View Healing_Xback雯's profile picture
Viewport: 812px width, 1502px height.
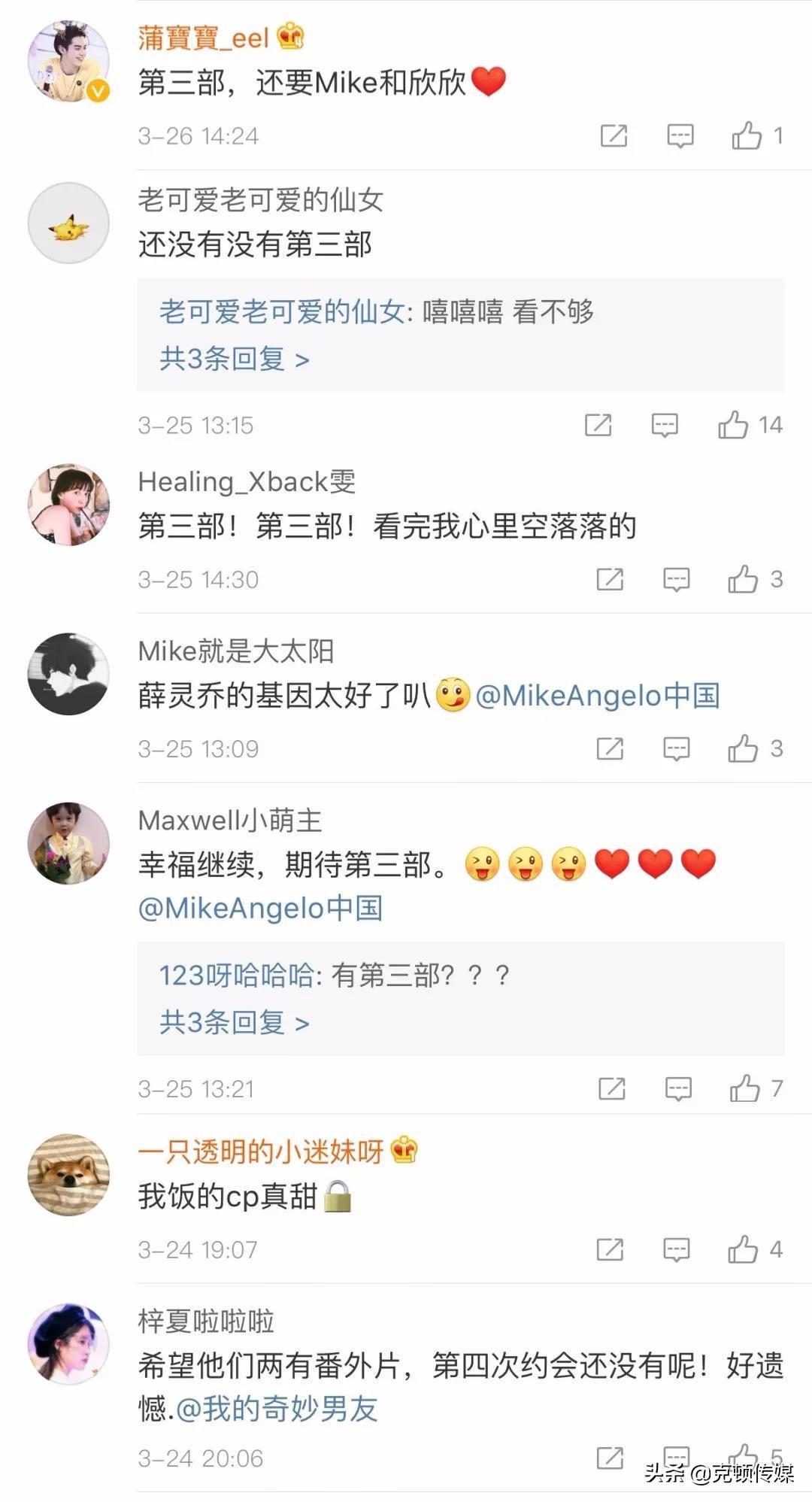pyautogui.click(x=68, y=505)
